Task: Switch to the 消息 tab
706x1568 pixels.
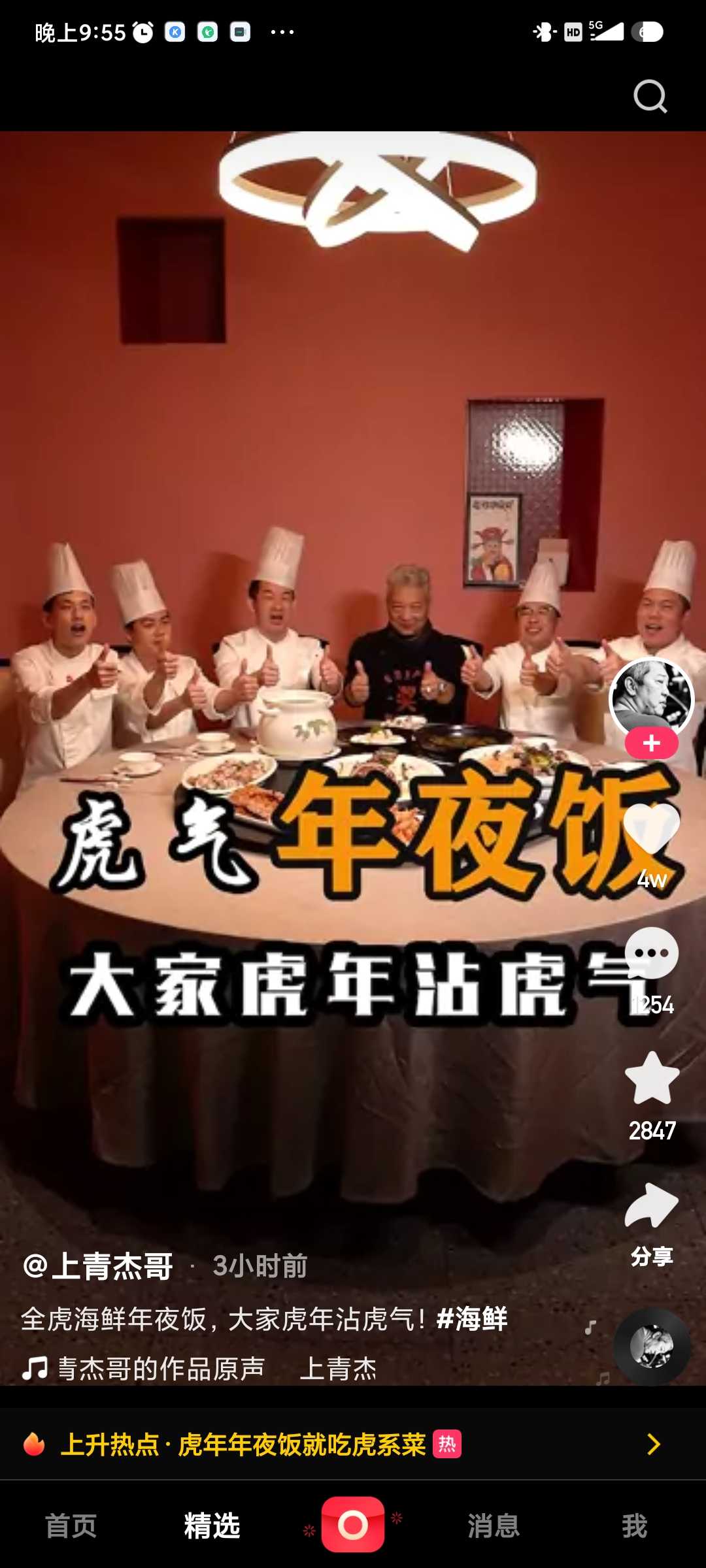Action: point(494,1526)
